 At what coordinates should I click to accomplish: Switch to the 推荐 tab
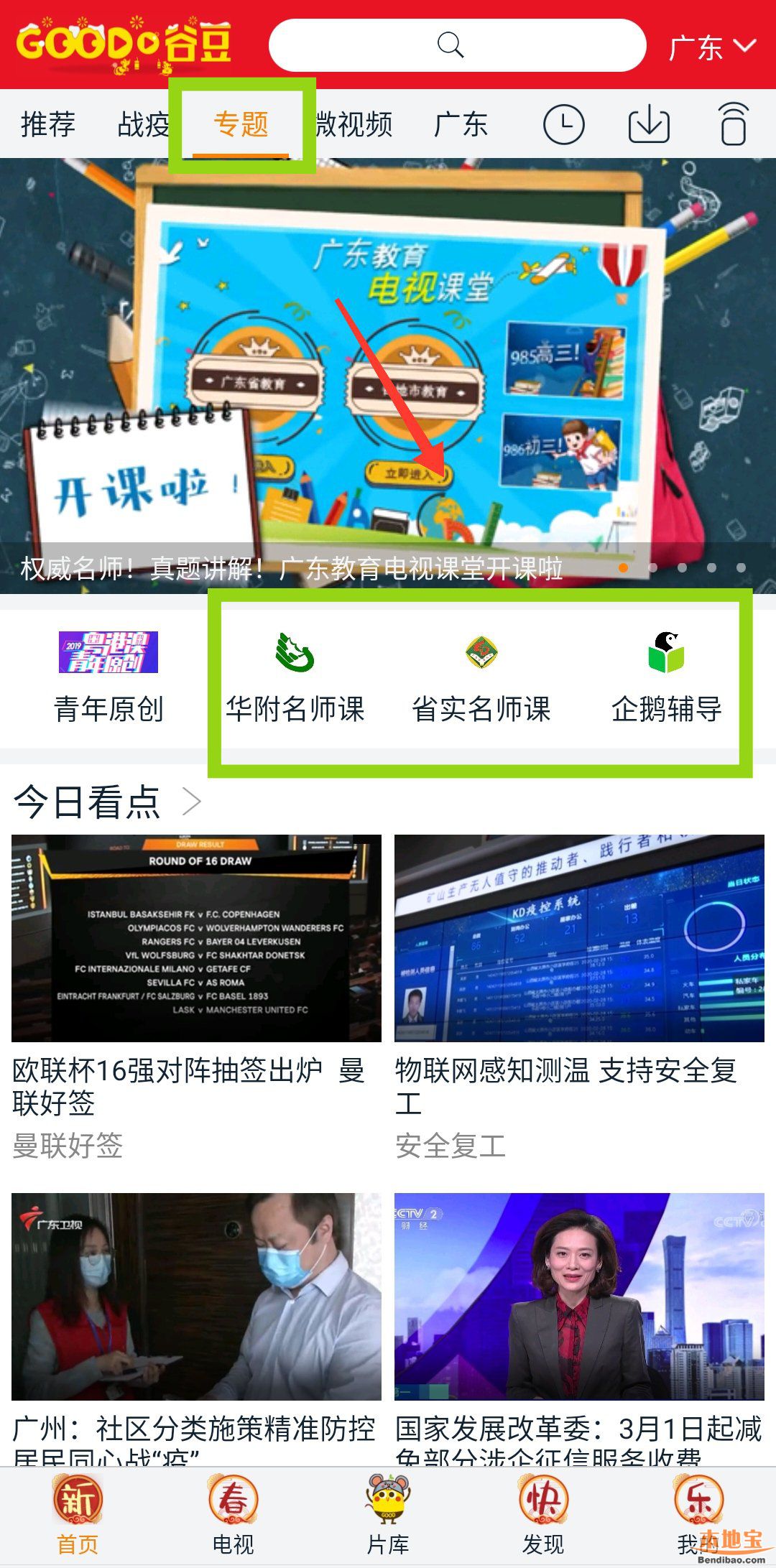coord(48,124)
